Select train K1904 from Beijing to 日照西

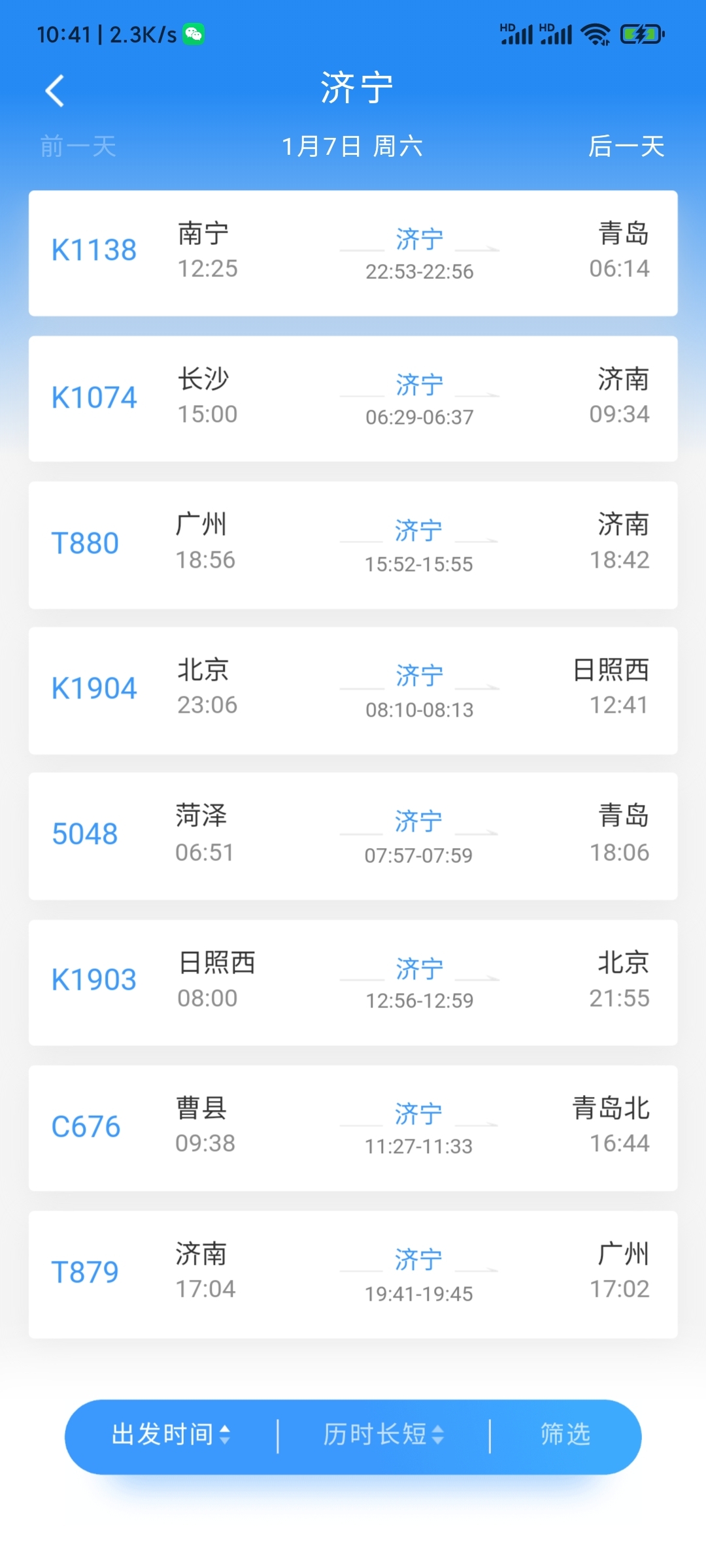click(353, 687)
